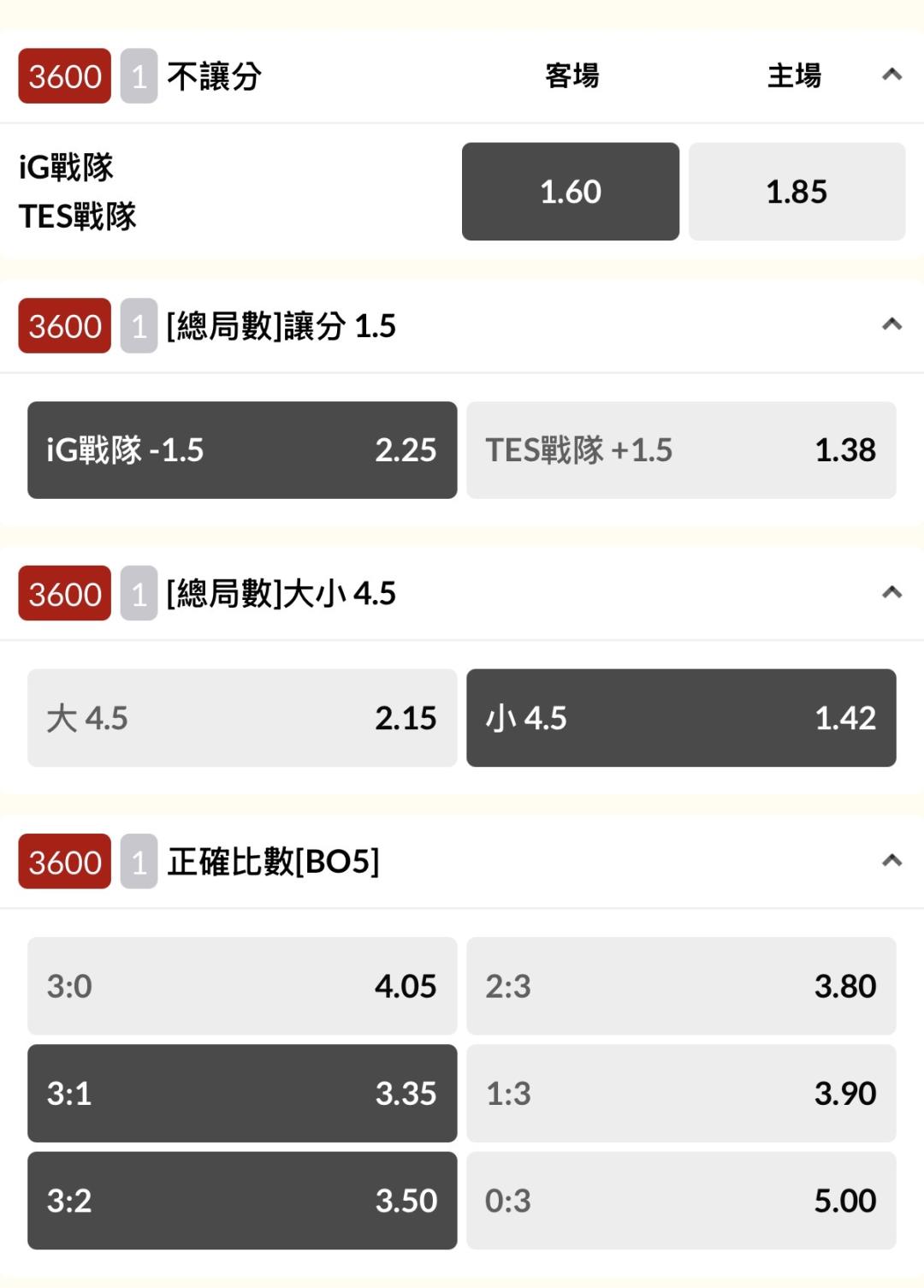
Task: Select the 1.85 home odds for TES戰隊
Action: pos(797,192)
